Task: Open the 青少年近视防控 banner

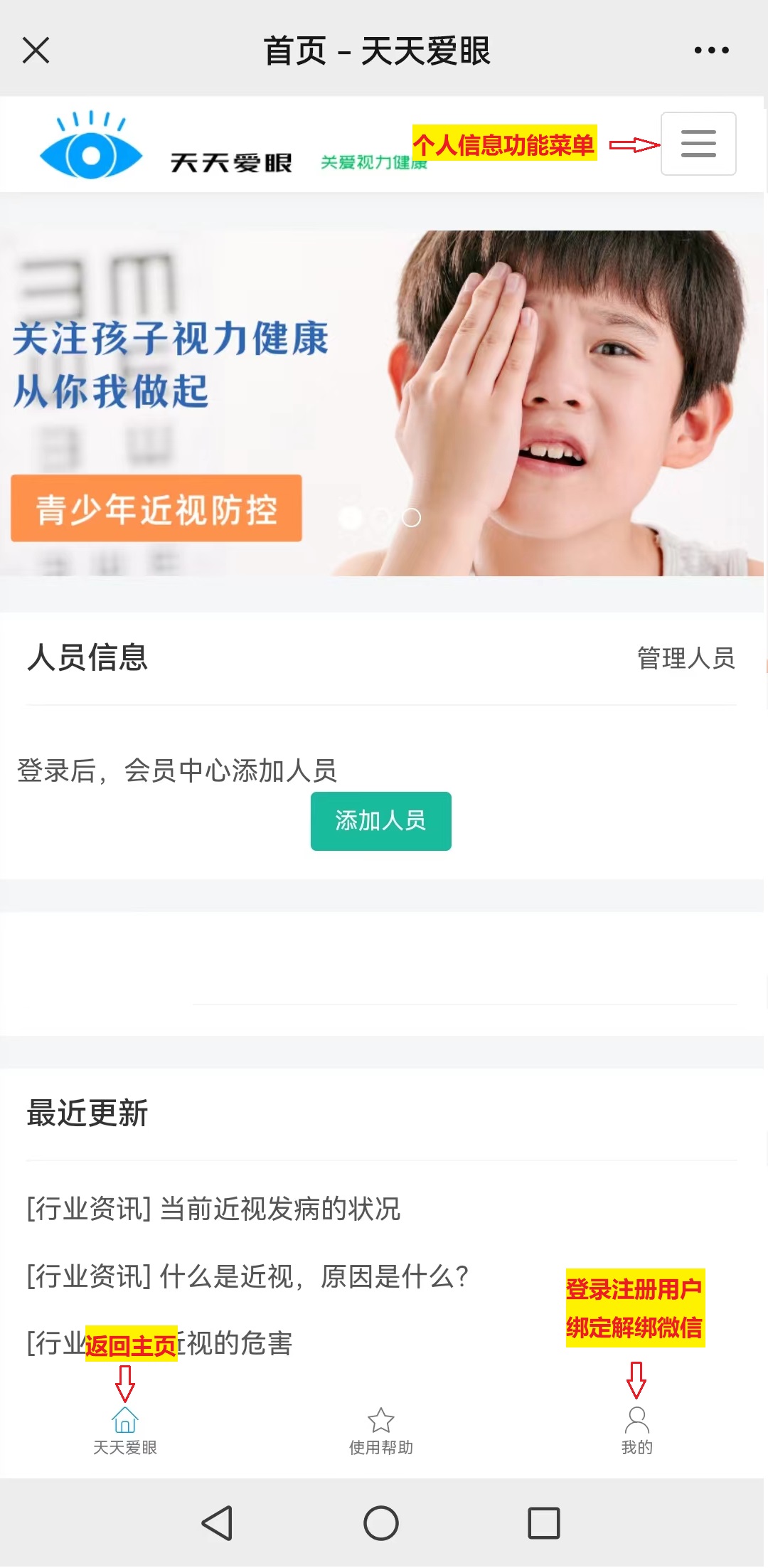Action: (x=156, y=509)
